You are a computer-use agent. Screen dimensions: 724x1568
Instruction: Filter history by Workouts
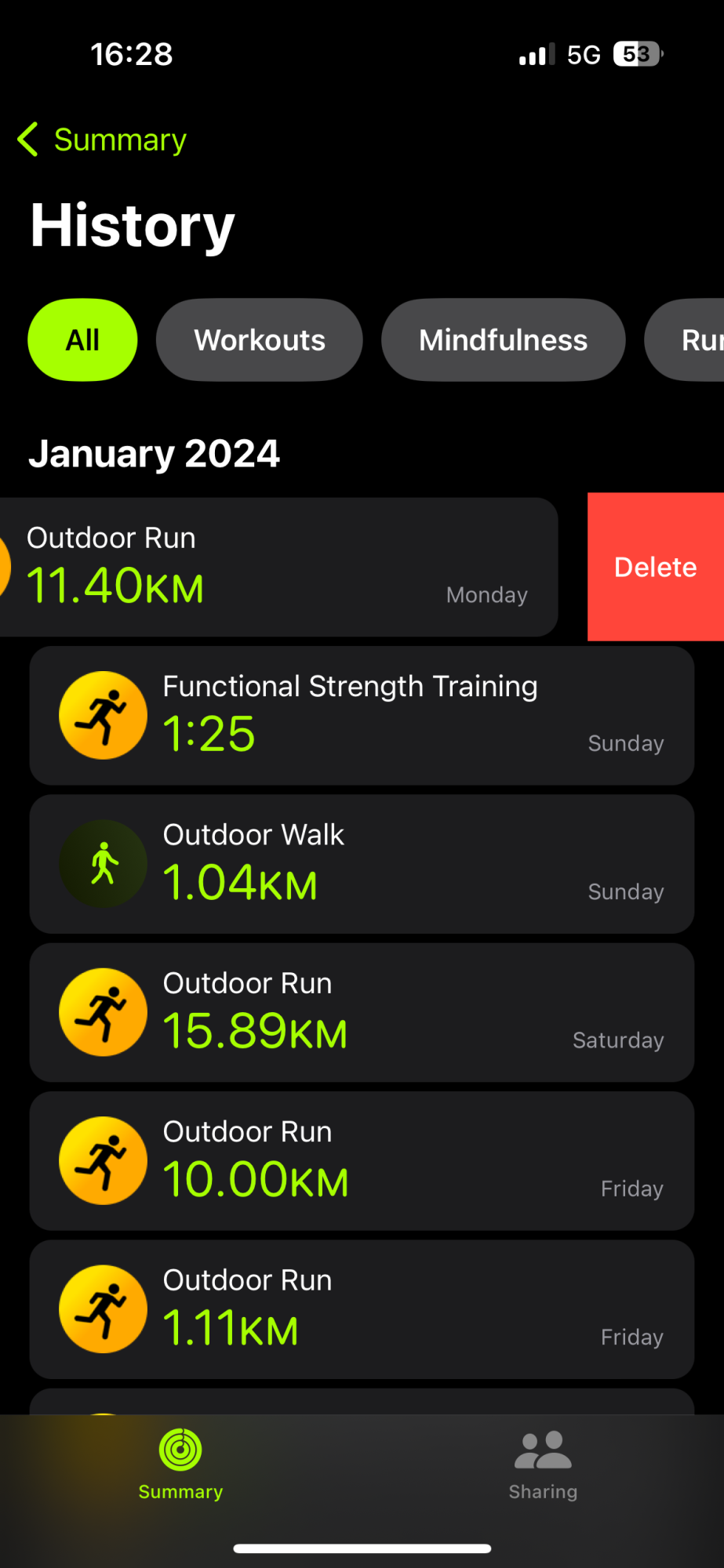click(x=259, y=340)
